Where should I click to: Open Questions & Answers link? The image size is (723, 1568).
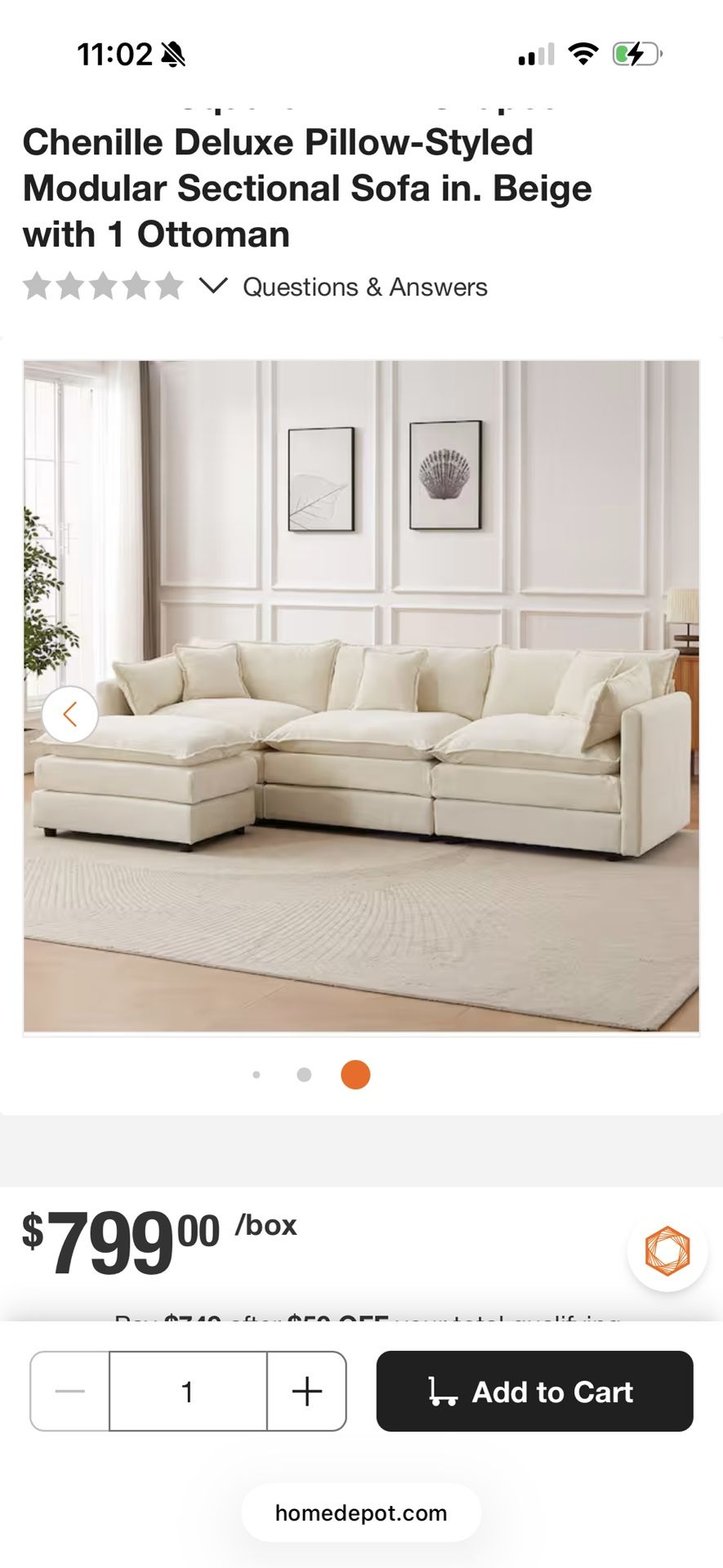364,287
